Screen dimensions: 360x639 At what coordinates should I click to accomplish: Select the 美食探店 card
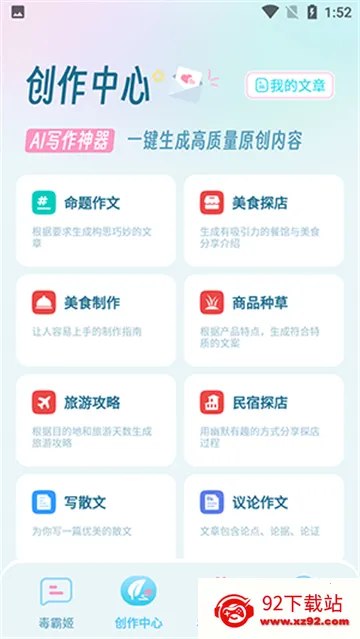264,220
